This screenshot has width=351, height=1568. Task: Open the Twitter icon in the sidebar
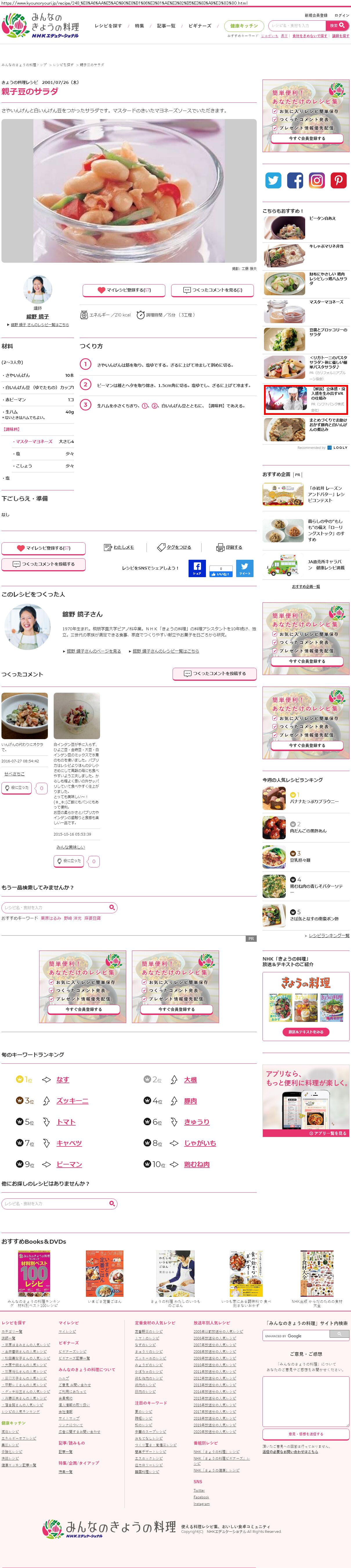tap(273, 180)
